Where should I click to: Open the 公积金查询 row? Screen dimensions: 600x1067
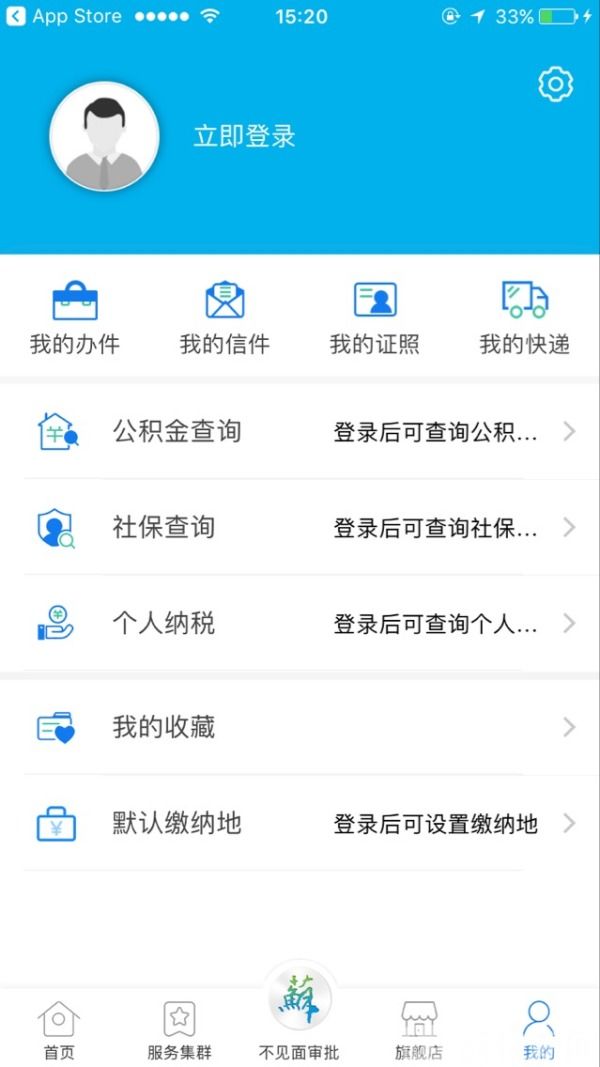tap(300, 431)
